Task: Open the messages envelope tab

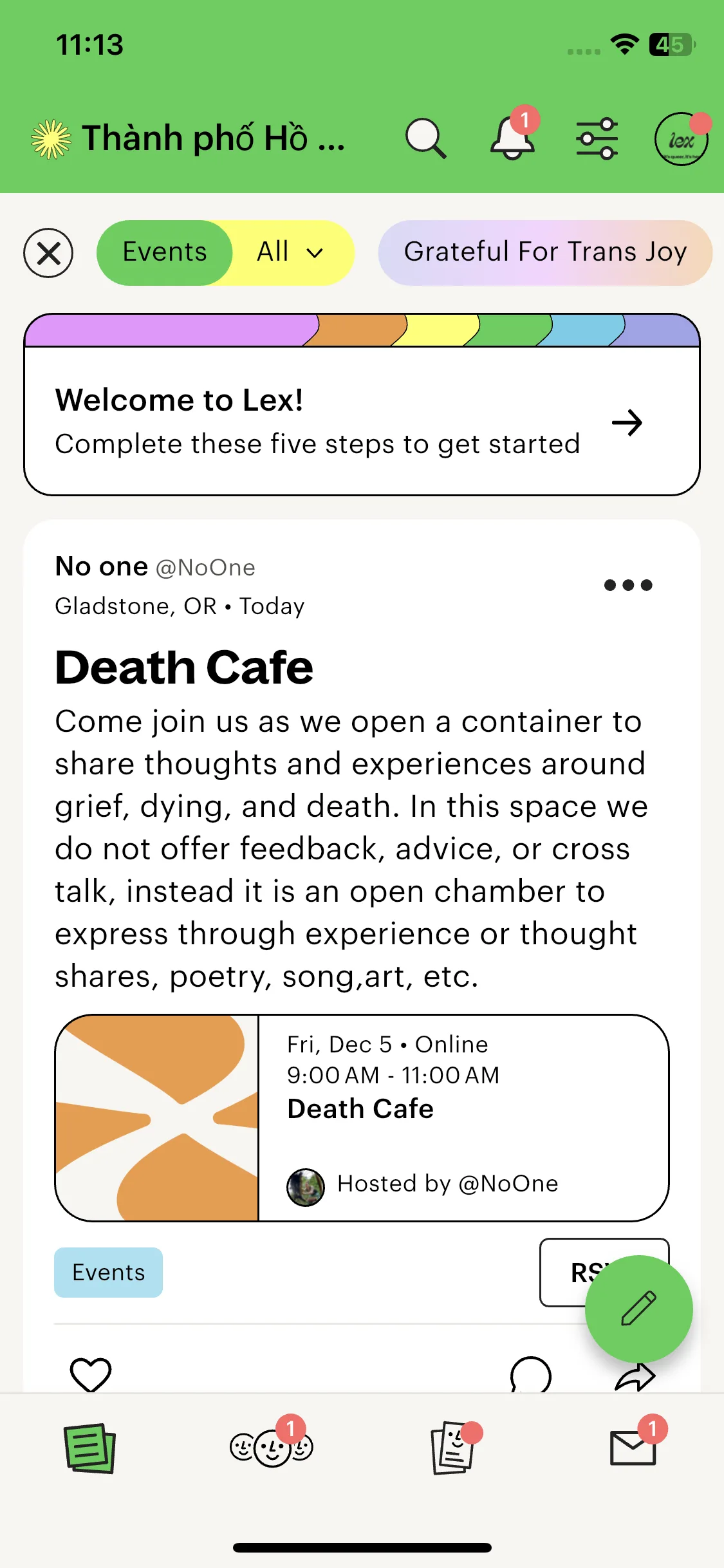Action: (633, 1448)
